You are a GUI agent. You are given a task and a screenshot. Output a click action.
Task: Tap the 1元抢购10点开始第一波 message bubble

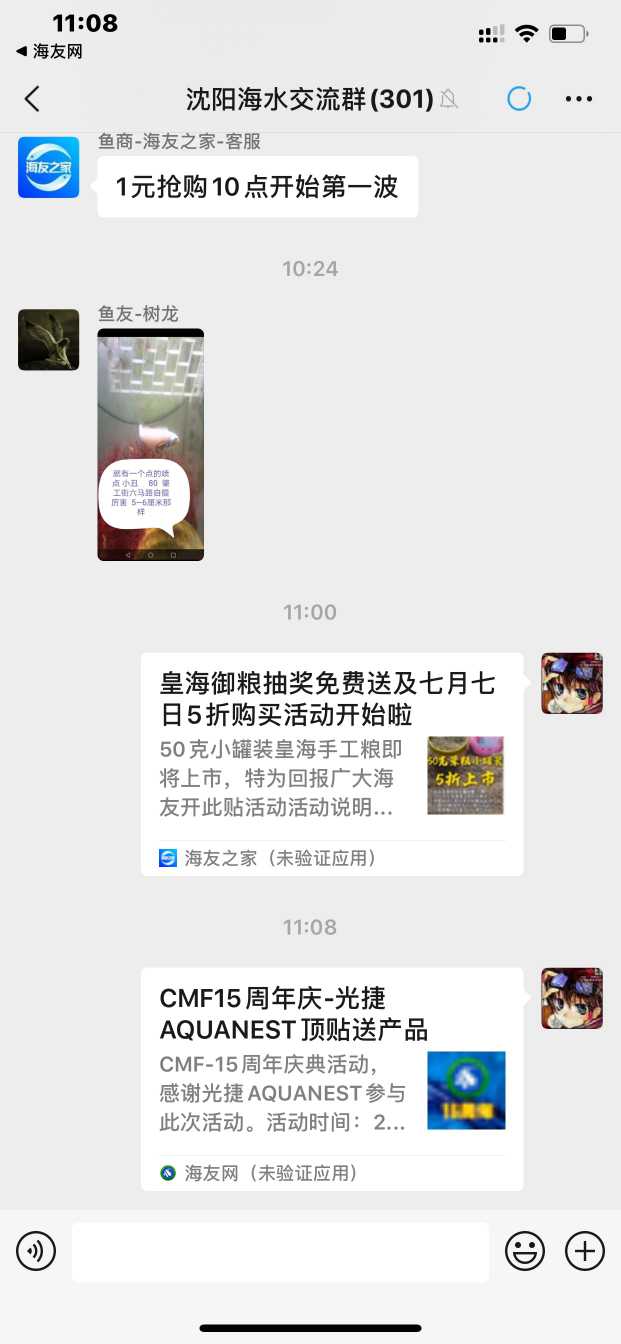point(257,187)
